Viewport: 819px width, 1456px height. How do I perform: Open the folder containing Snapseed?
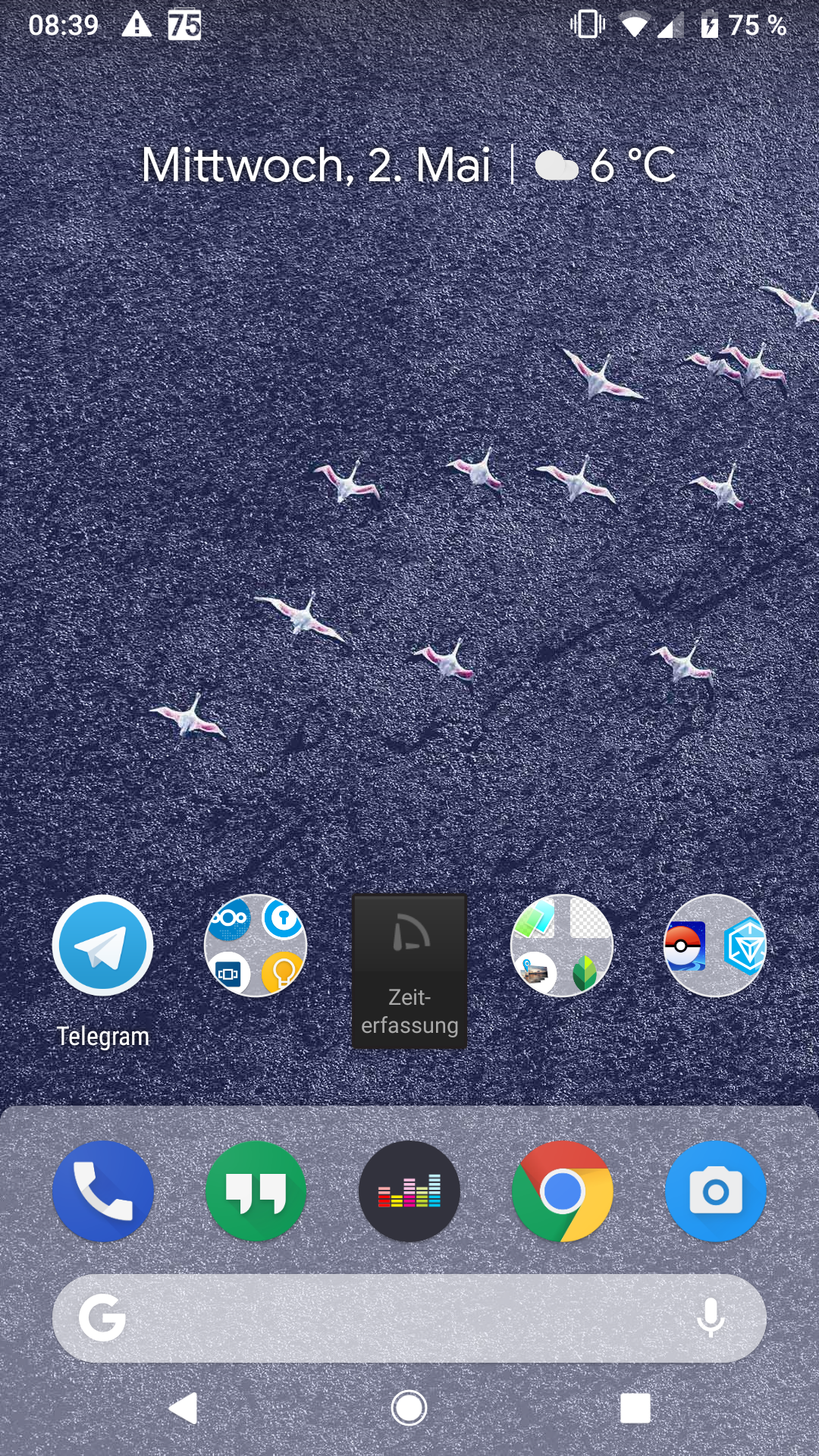[562, 946]
